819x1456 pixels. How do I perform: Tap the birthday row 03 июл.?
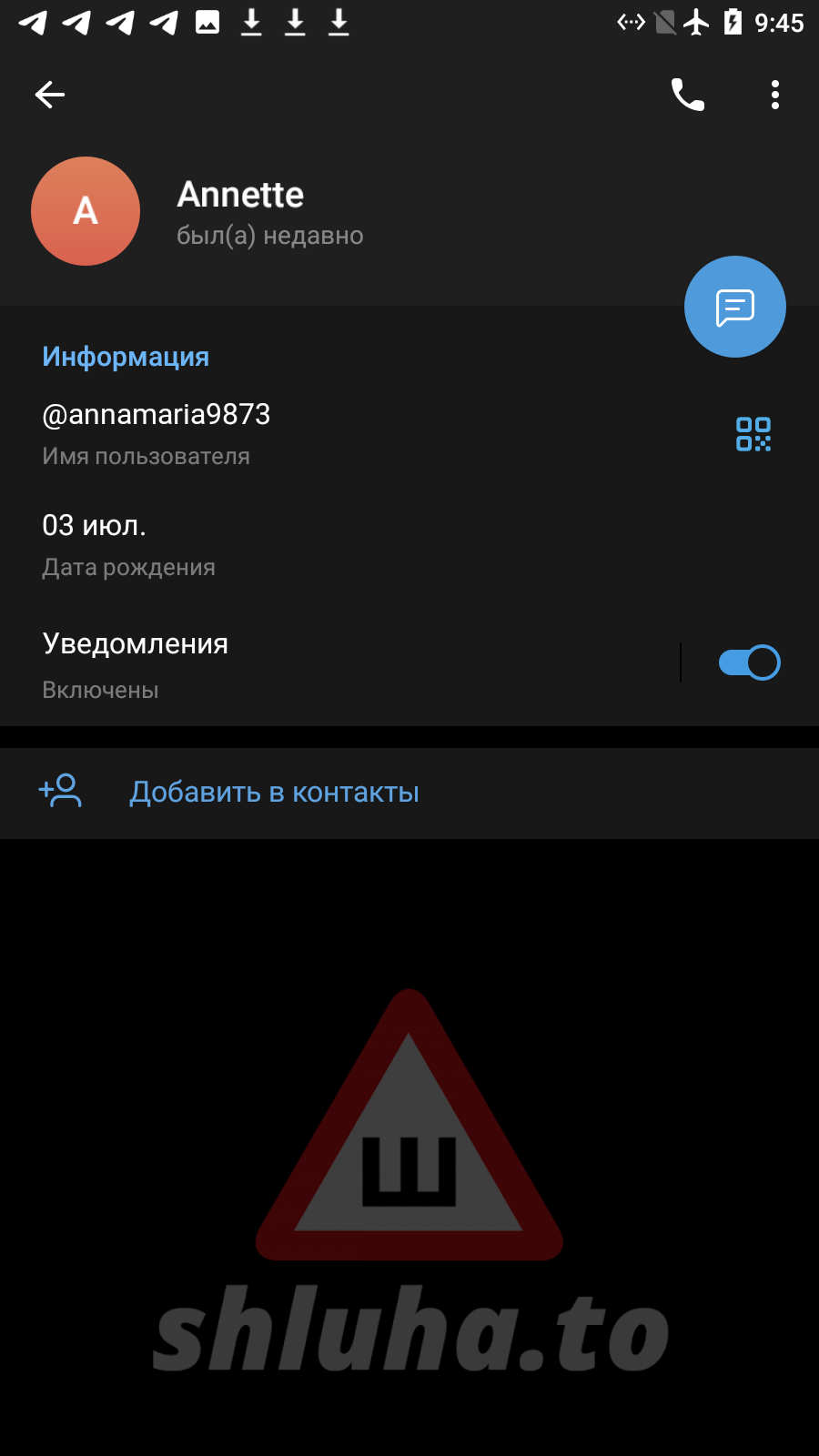pyautogui.click(x=273, y=544)
